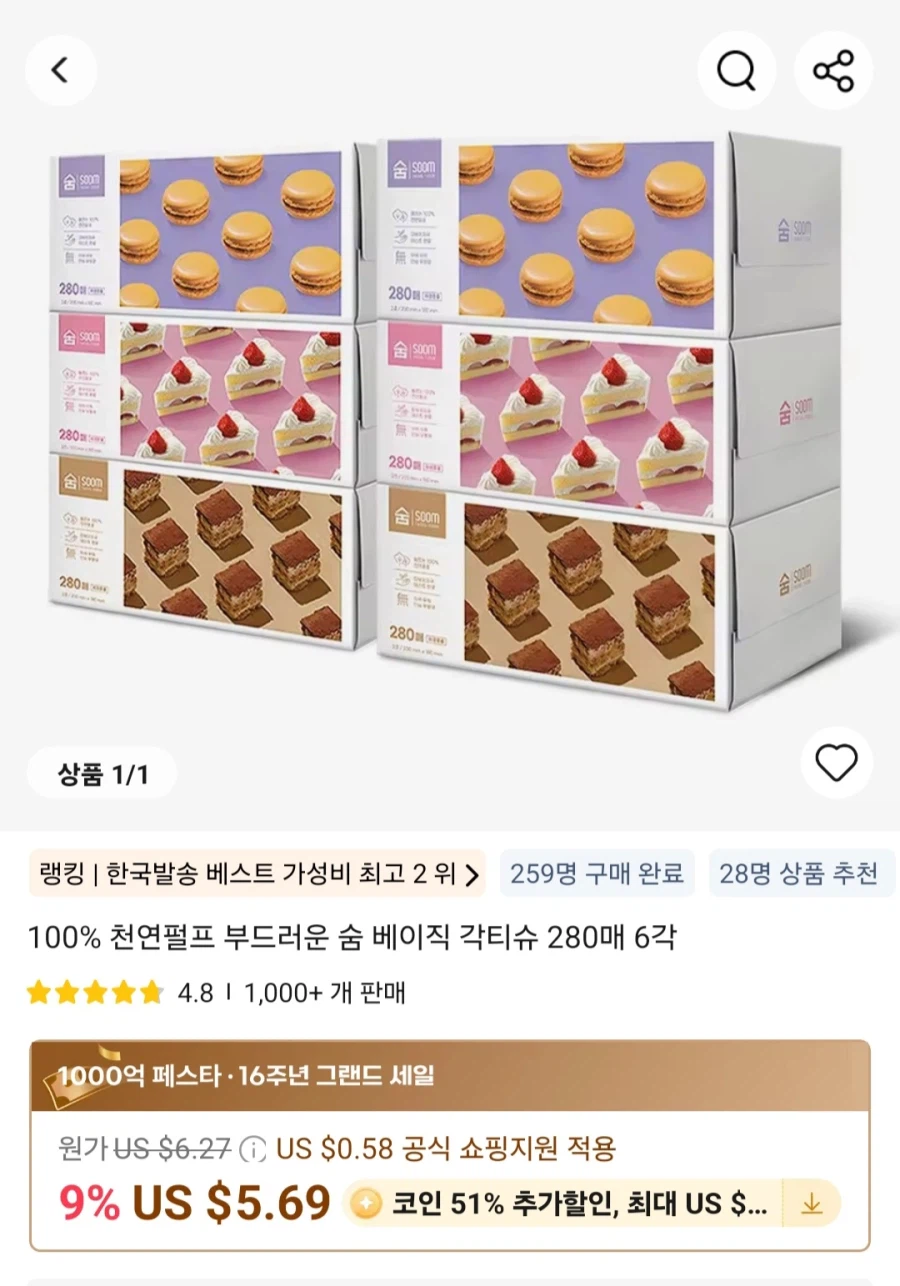Click the back arrow at top left
Image resolution: width=900 pixels, height=1286 pixels.
click(x=60, y=70)
